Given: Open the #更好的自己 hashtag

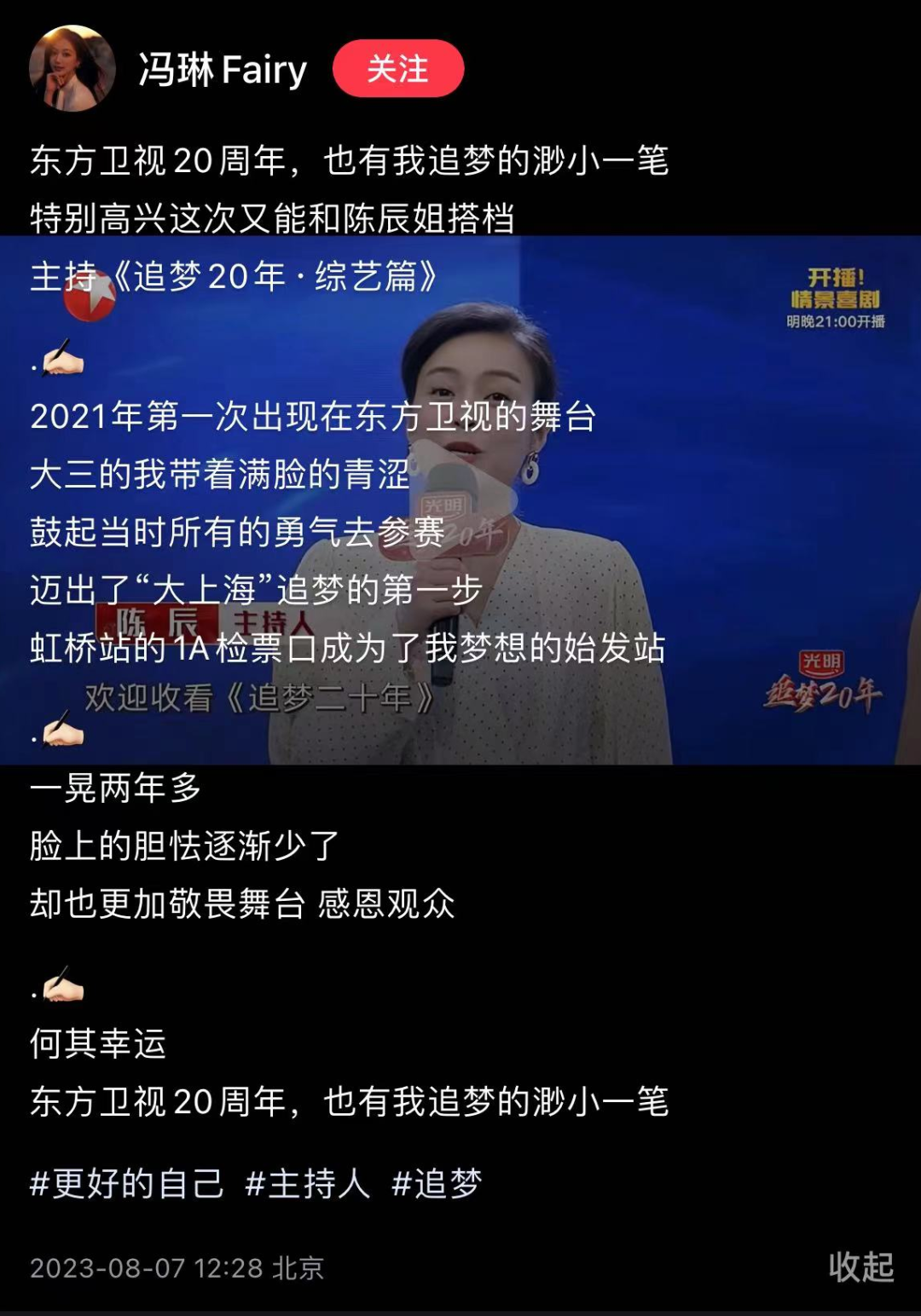Looking at the screenshot, I should tap(126, 1184).
